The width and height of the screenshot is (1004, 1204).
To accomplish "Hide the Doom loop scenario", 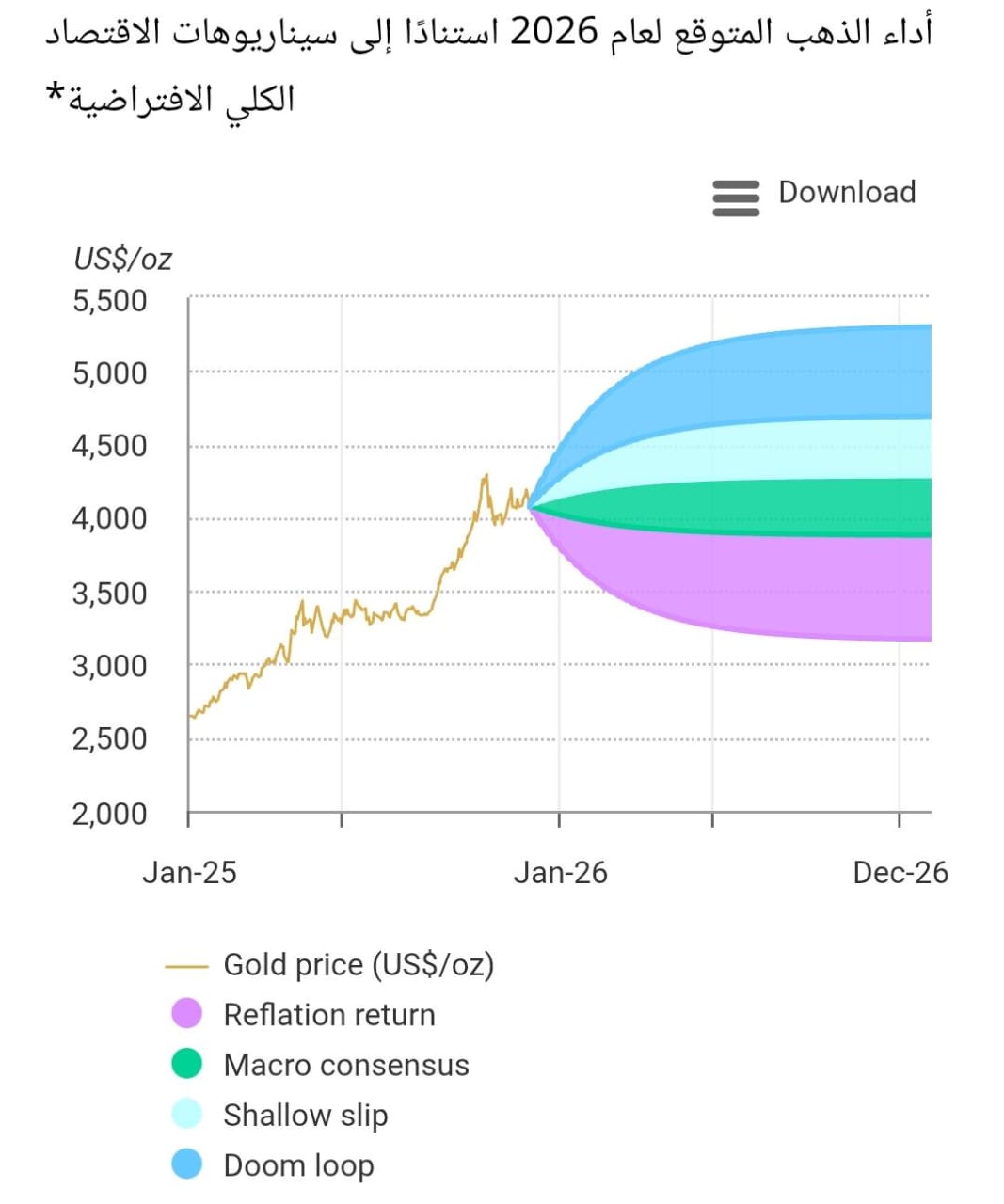I will click(298, 1165).
